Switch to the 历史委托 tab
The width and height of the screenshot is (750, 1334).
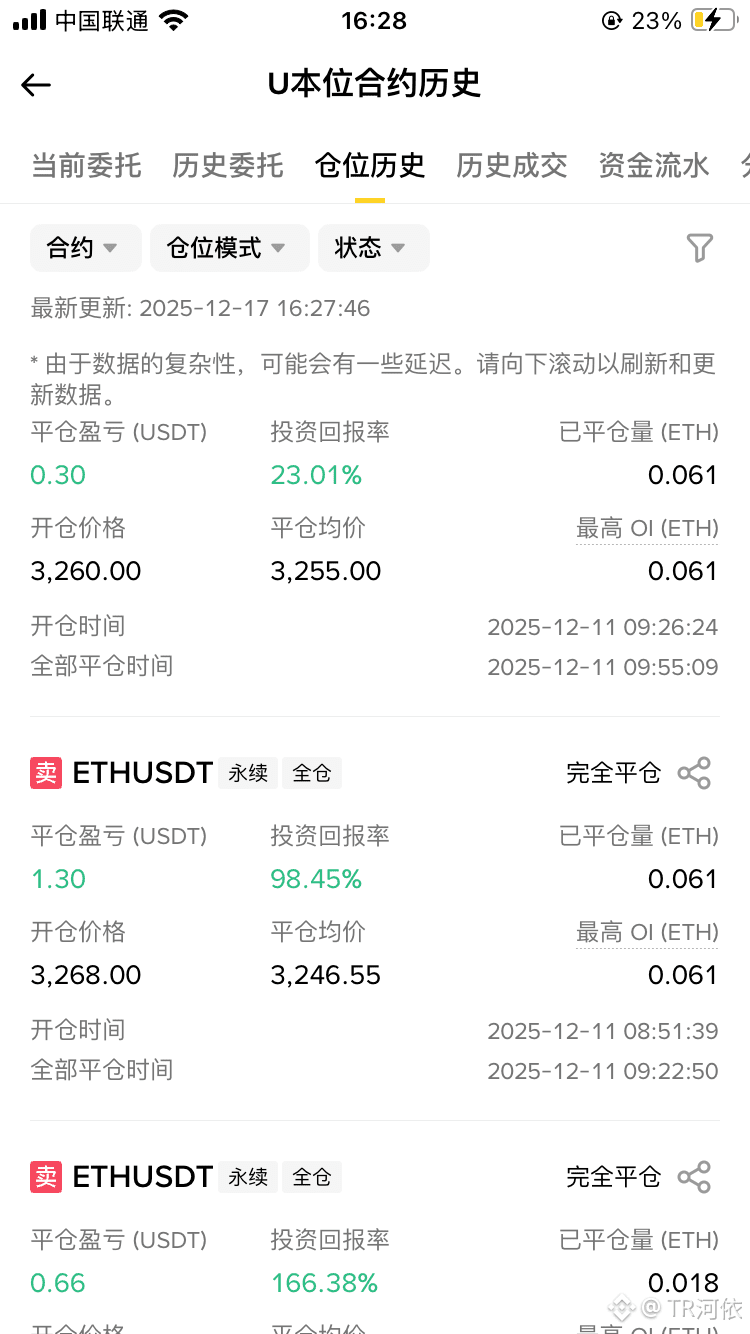click(228, 165)
